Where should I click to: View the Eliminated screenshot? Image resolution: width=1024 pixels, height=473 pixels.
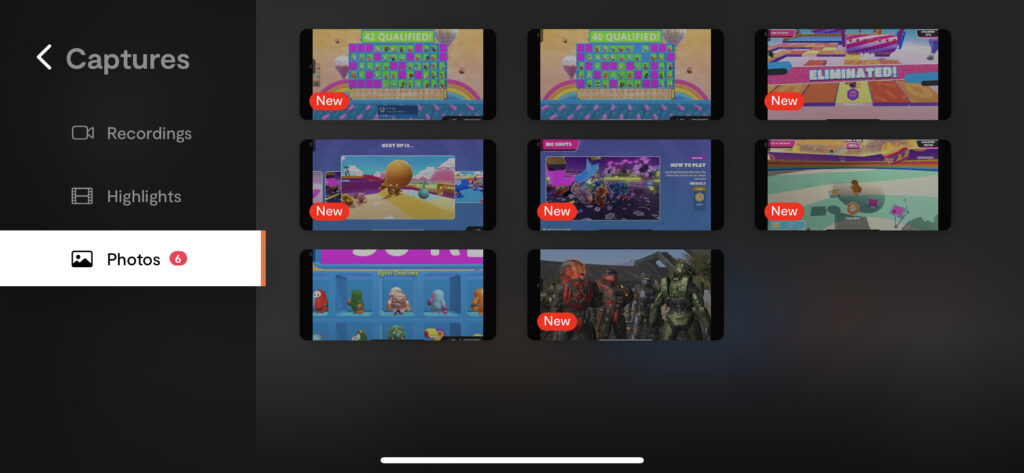pyautogui.click(x=852, y=74)
